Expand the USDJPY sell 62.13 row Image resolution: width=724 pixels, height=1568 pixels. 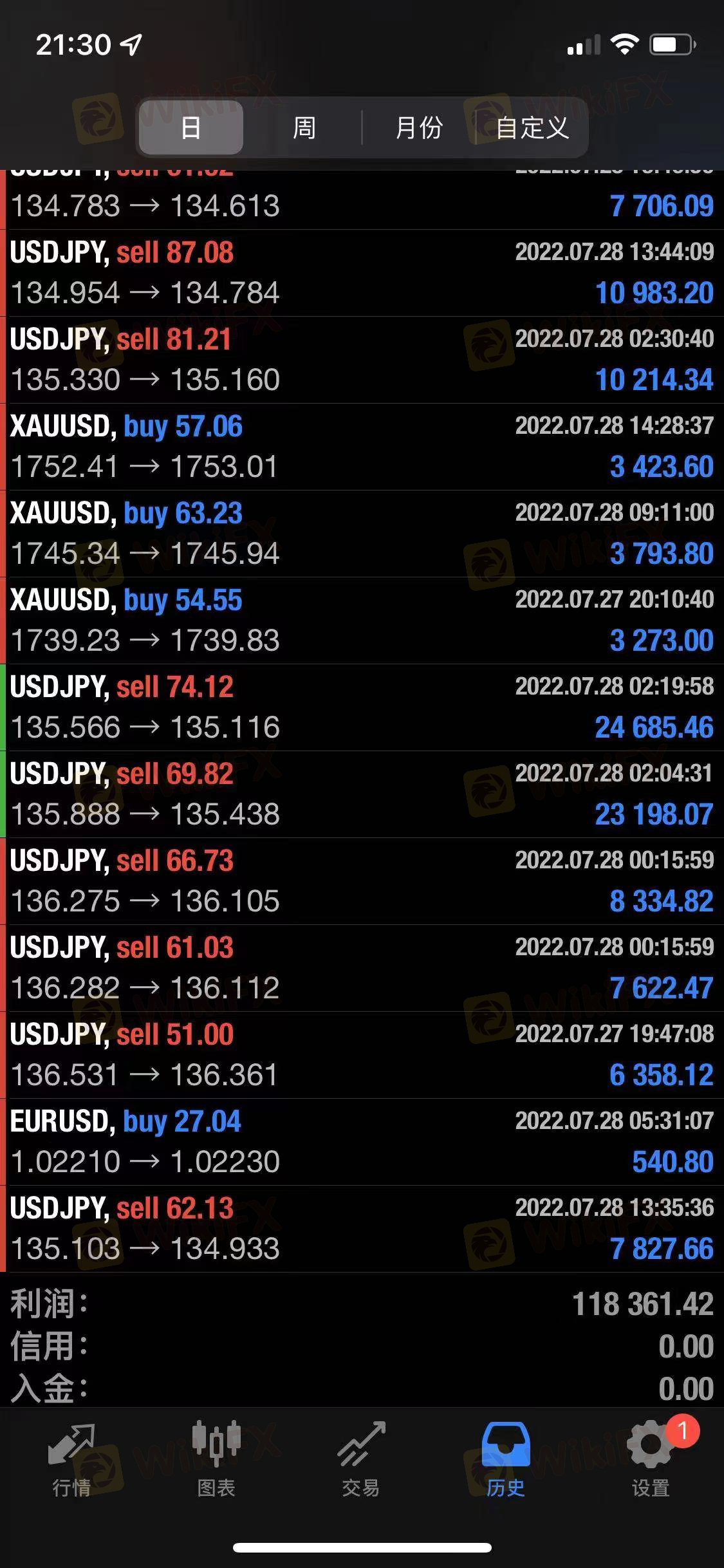pyautogui.click(x=362, y=1229)
